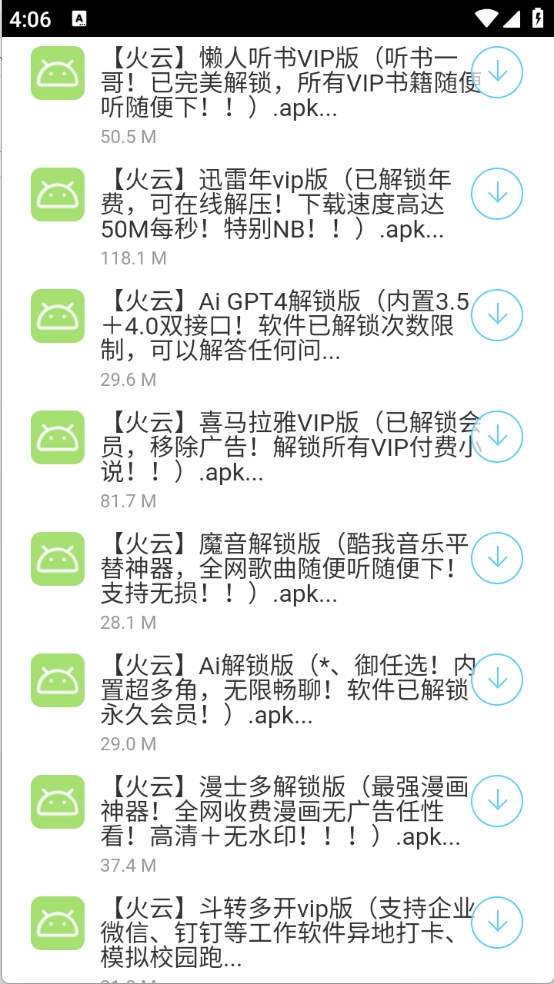Viewport: 554px width, 984px height.
Task: Download the 魔音解锁版 apk
Action: pyautogui.click(x=497, y=559)
